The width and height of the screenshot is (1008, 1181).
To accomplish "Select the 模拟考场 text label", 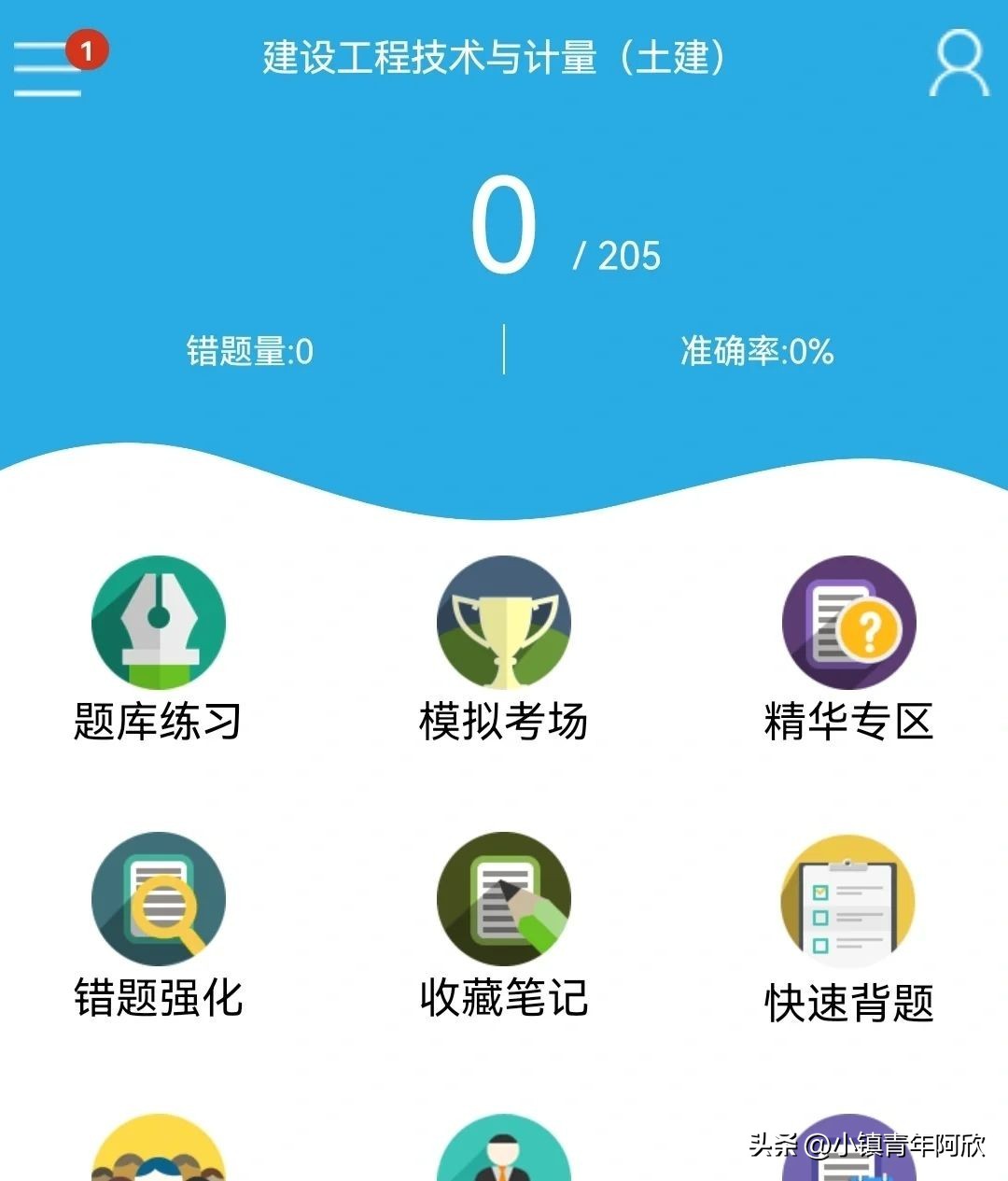I will pos(504,719).
